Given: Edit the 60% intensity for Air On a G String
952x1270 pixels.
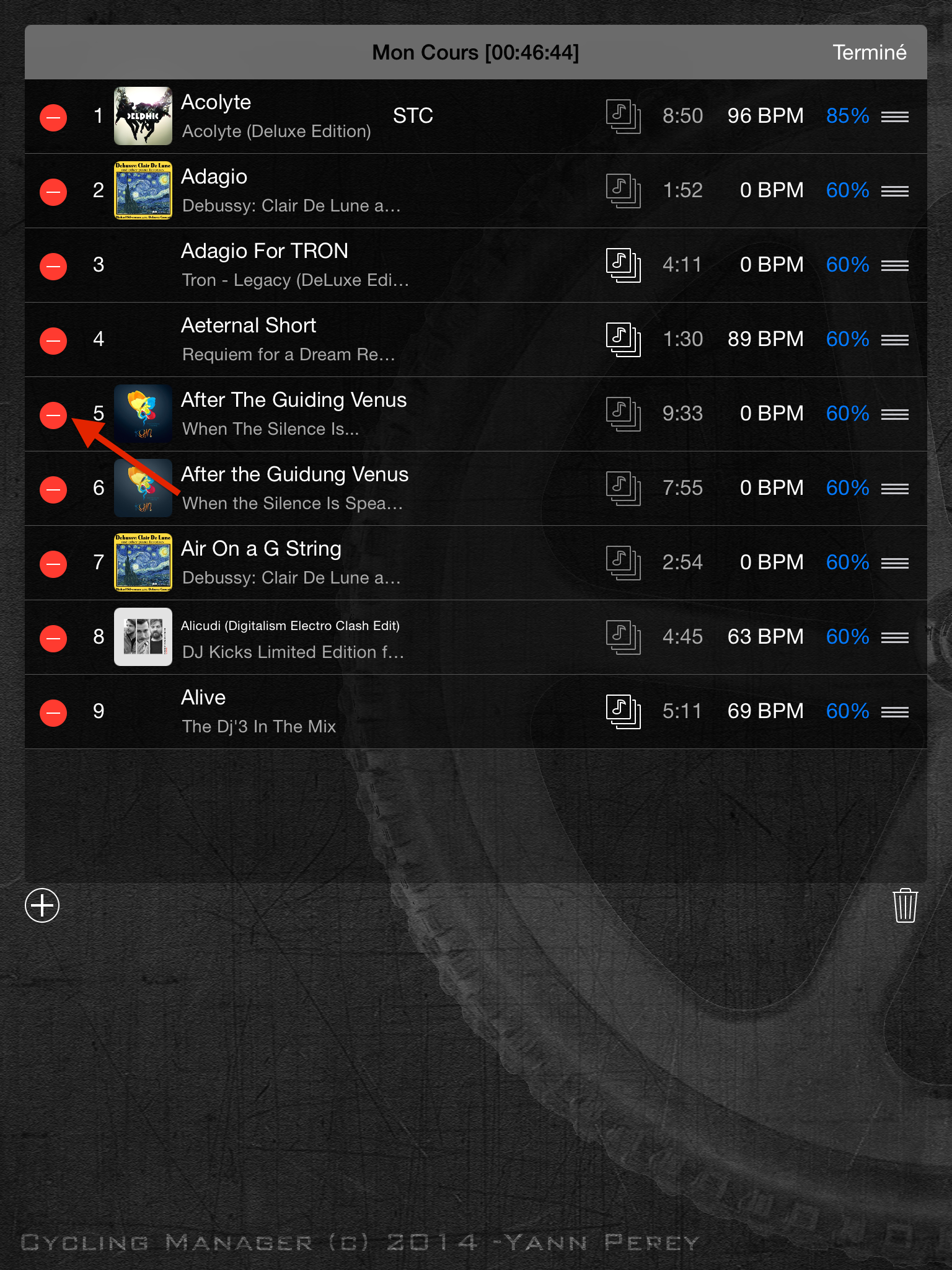Looking at the screenshot, I should [x=847, y=562].
